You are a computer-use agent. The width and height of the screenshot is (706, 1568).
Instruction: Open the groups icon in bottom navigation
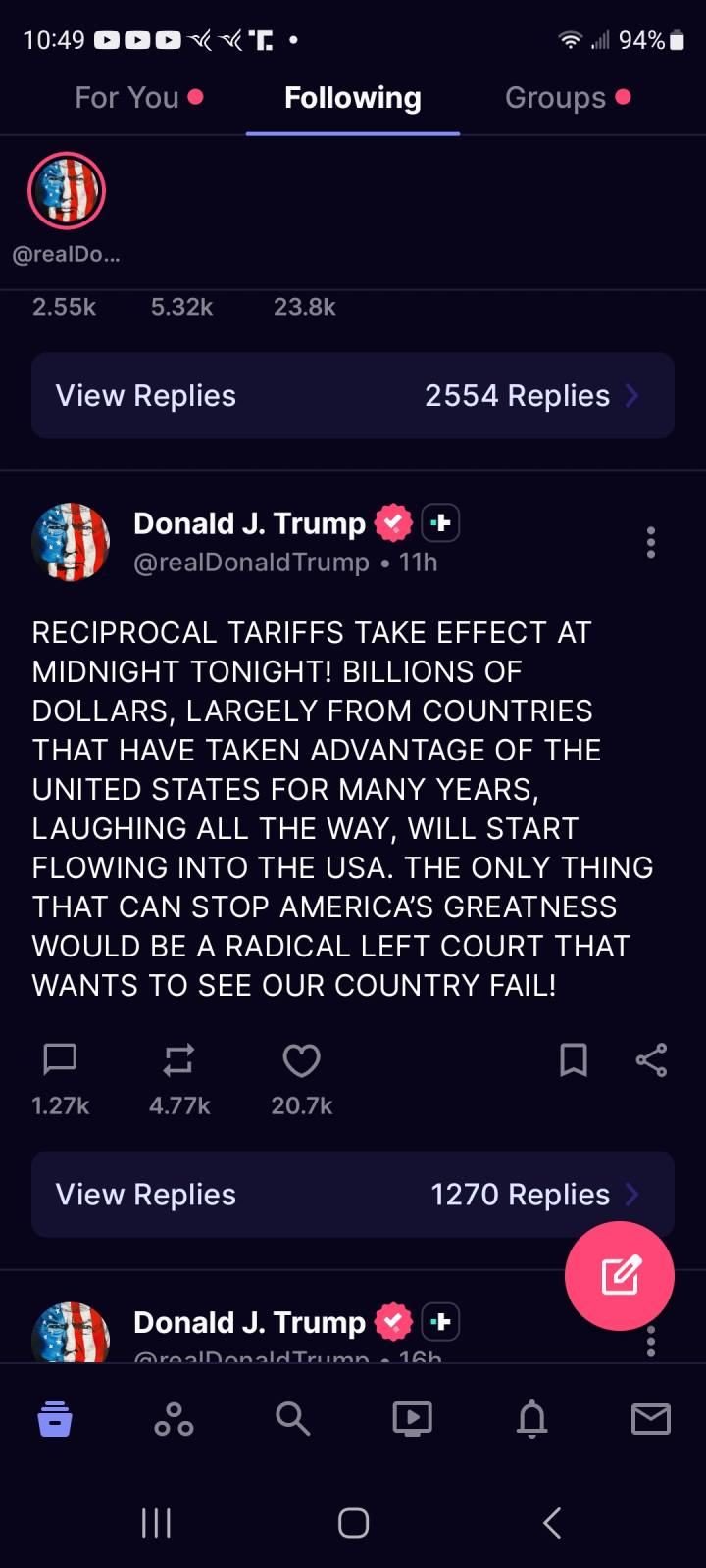click(x=174, y=1418)
